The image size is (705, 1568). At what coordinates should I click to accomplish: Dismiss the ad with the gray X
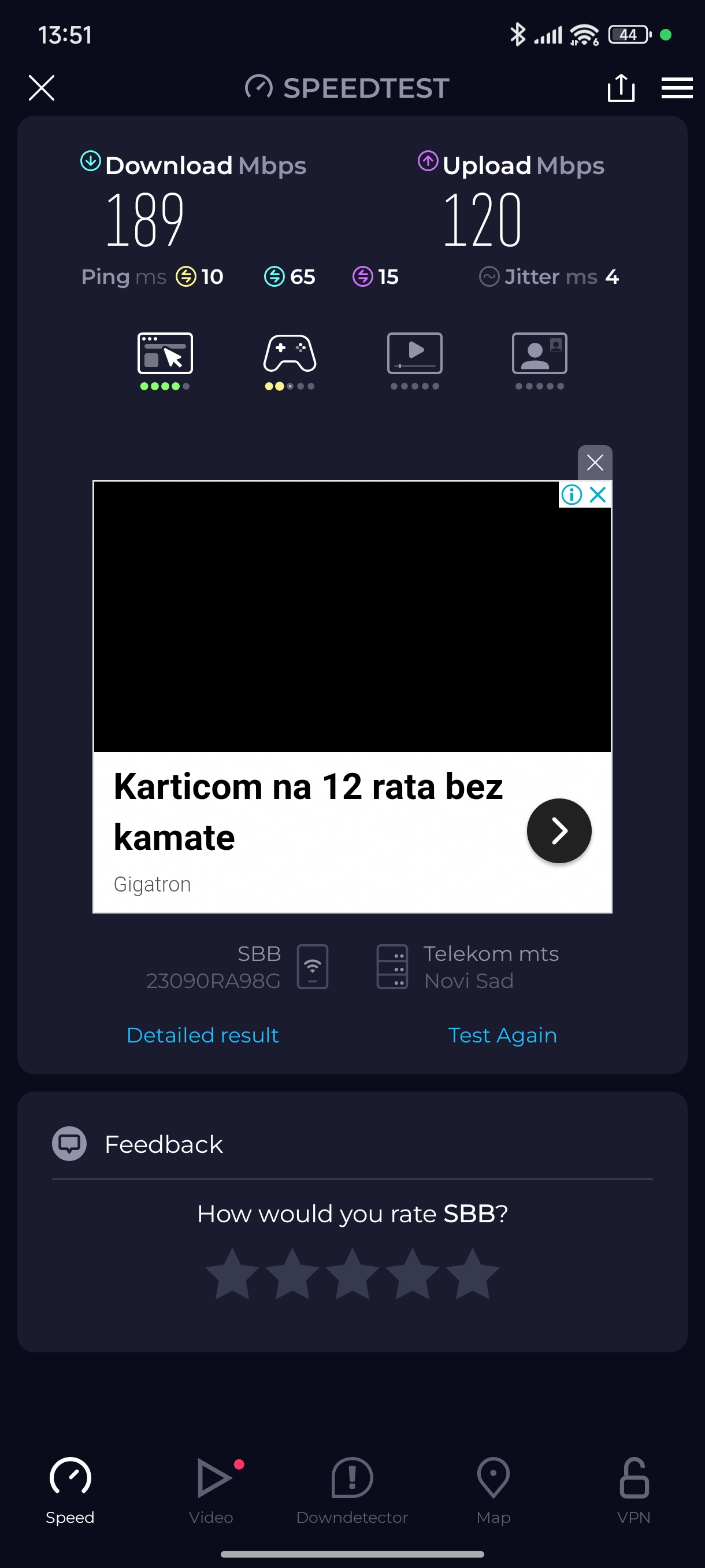tap(594, 463)
